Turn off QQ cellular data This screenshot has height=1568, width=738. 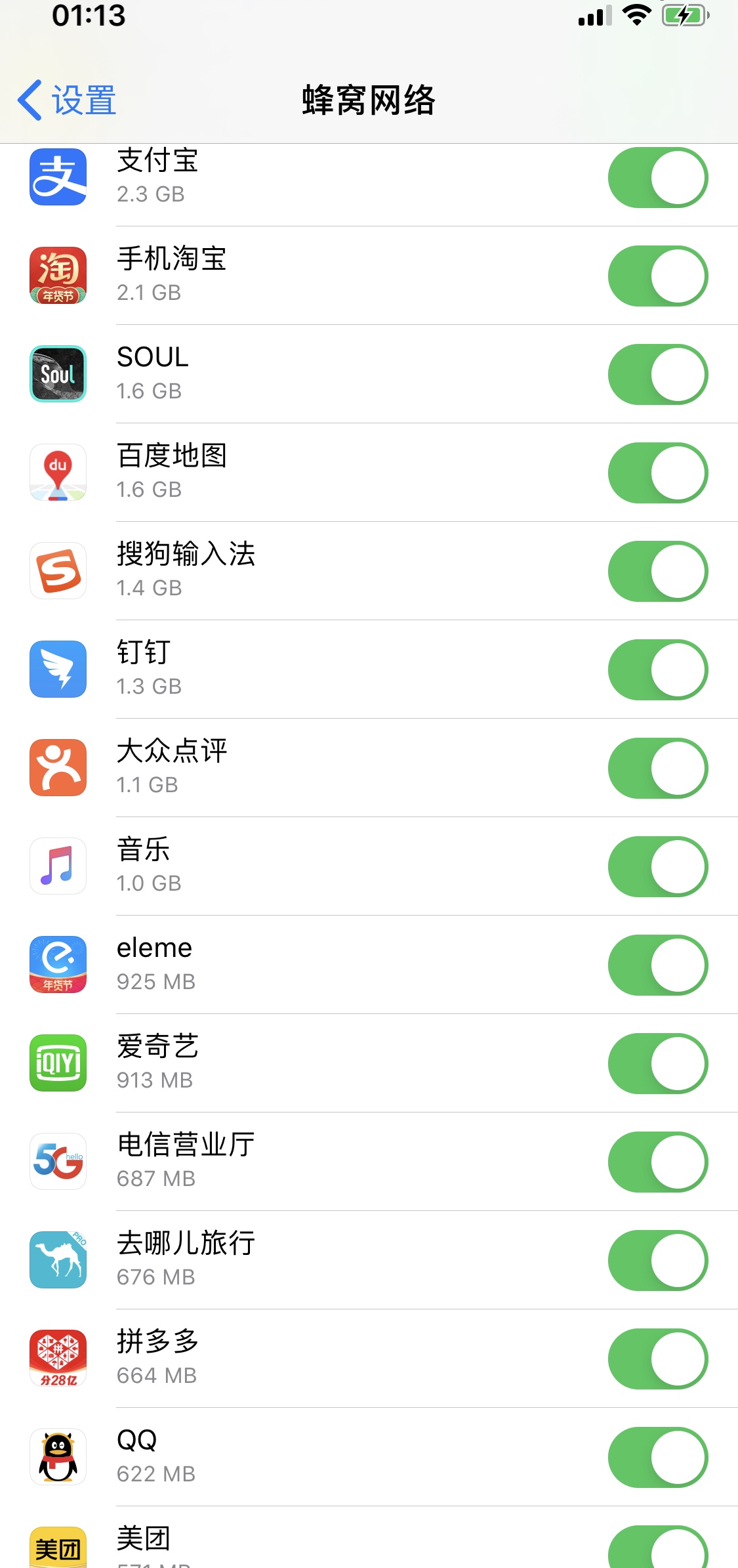[x=657, y=1458]
